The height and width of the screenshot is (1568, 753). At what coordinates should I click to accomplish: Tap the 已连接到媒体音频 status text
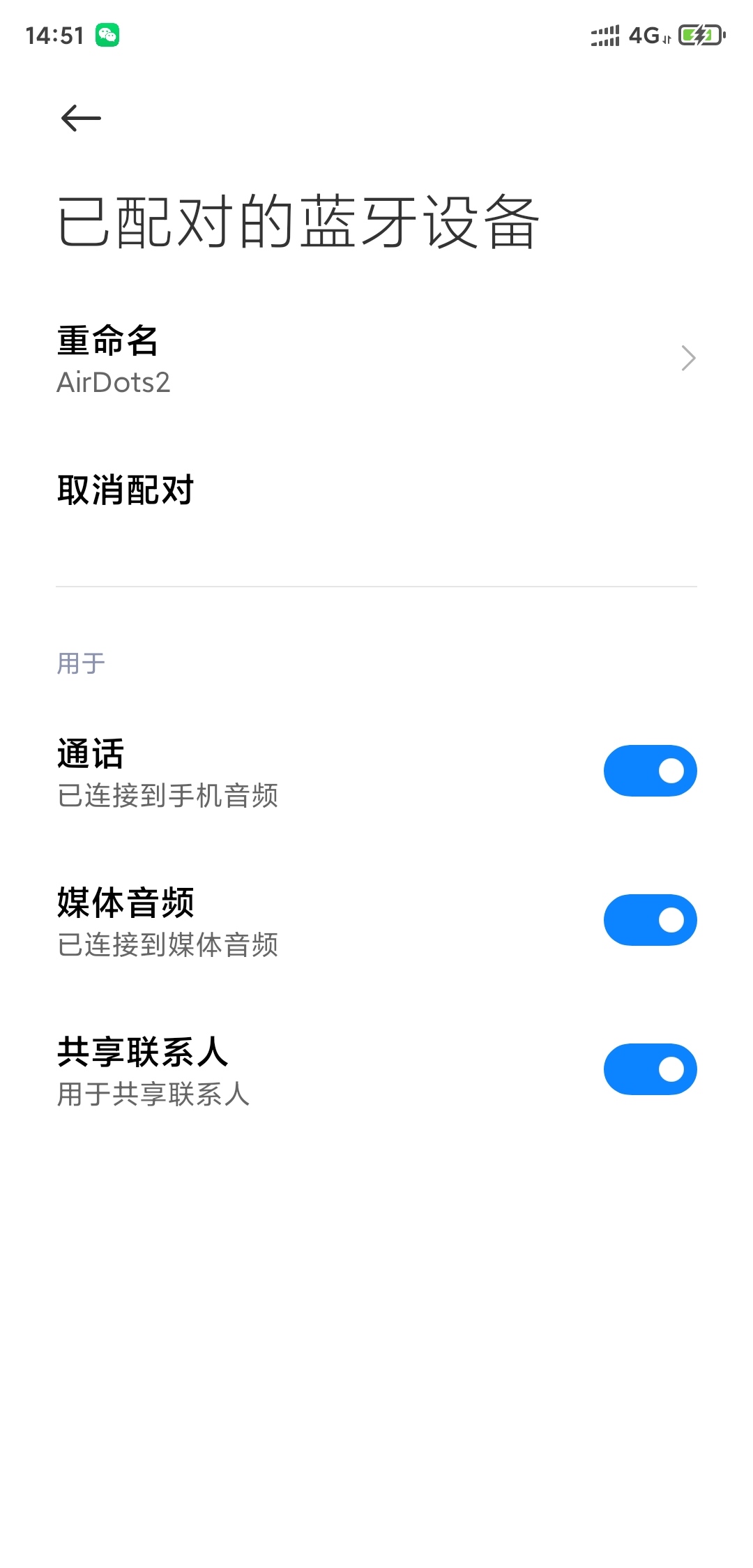pos(167,946)
